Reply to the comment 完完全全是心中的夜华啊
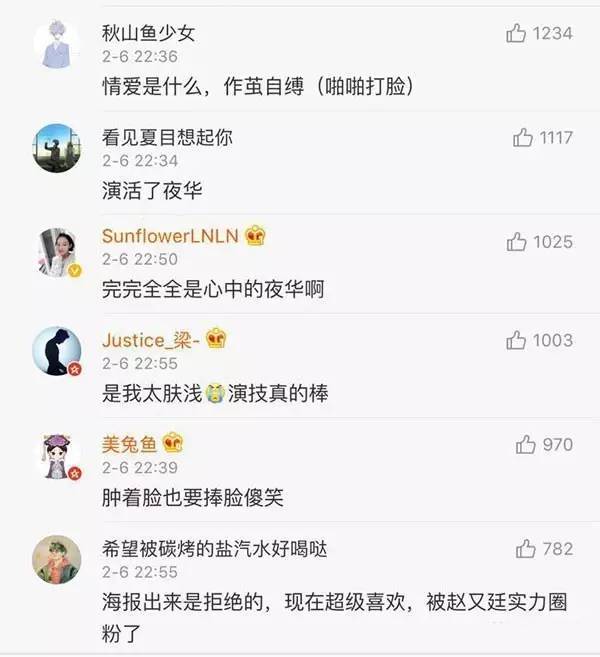Viewport: 600px width, 657px height. tap(213, 290)
